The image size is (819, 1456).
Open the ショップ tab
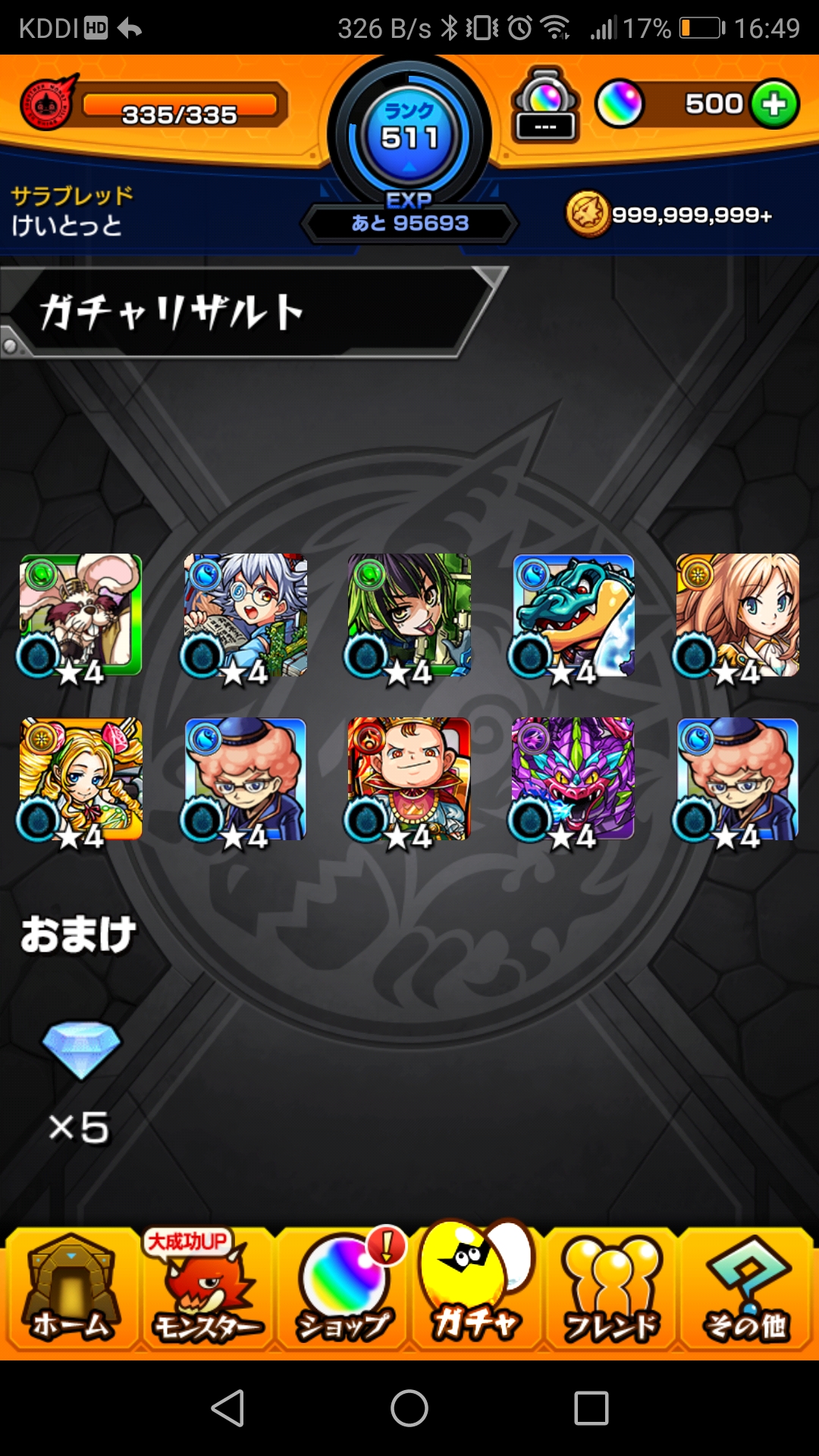pos(343,1290)
